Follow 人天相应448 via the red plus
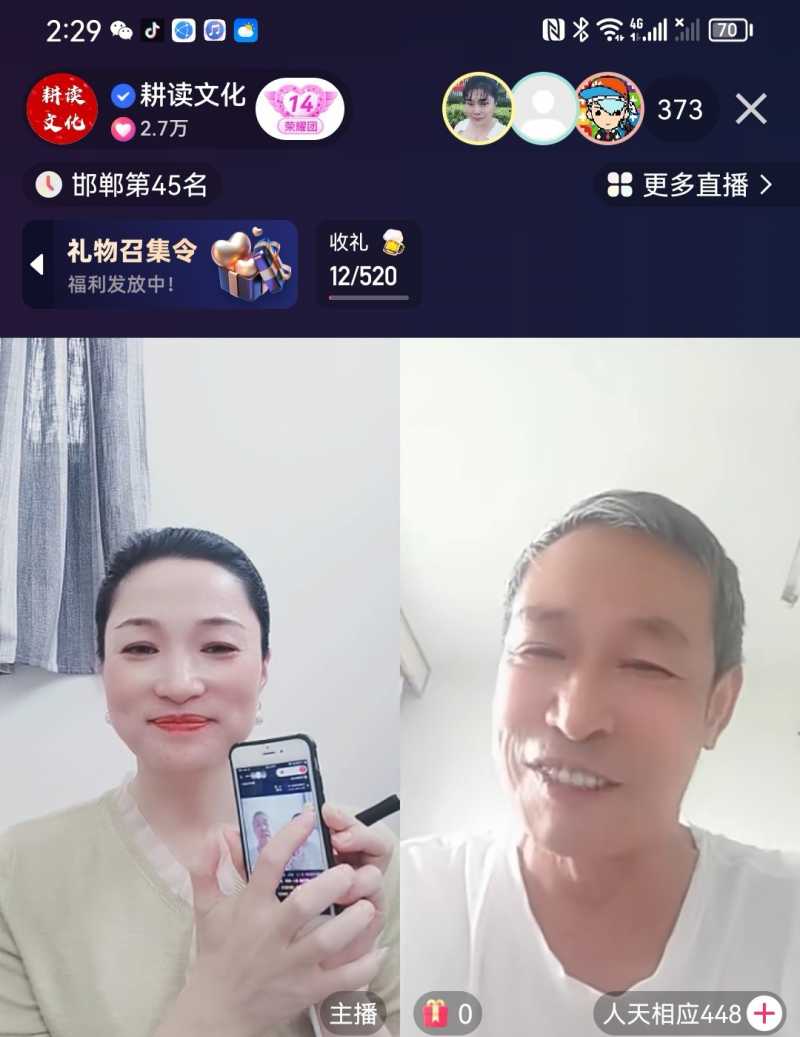The height and width of the screenshot is (1037, 800). point(767,1013)
